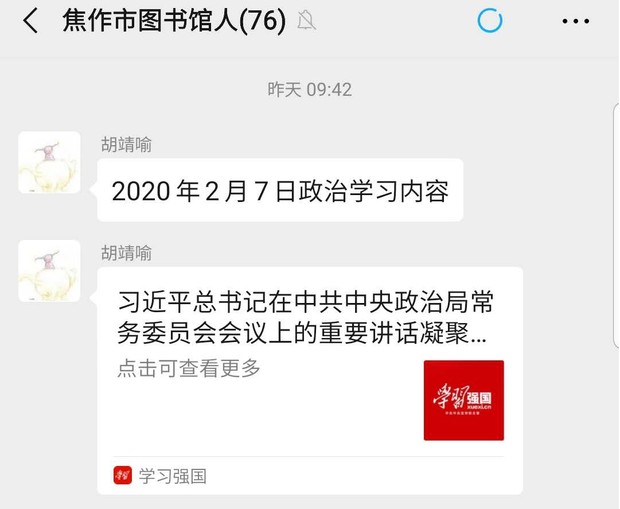Viewport: 620px width, 509px height.
Task: Tap the 2020年2月7日政治学习内容 message bubble
Action: click(280, 191)
